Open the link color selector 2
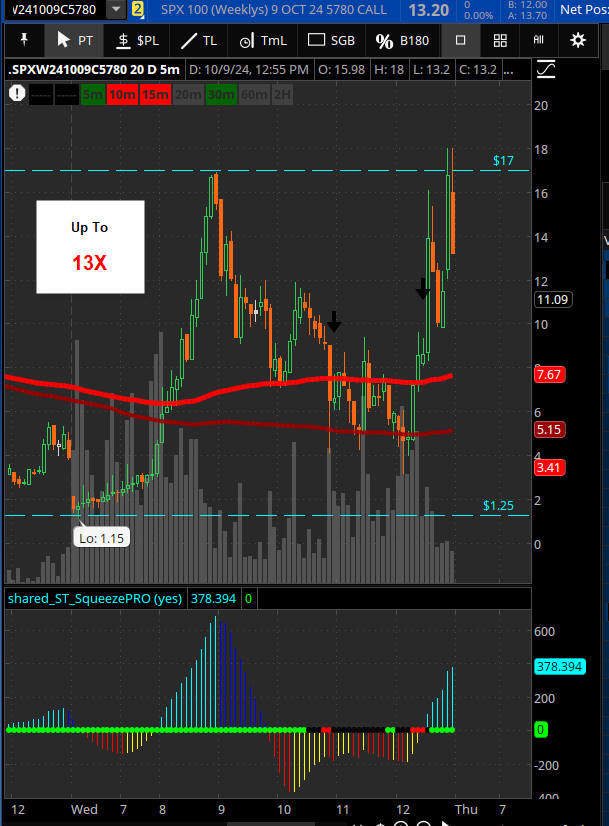Screen dimensions: 609x826 (x=137, y=10)
